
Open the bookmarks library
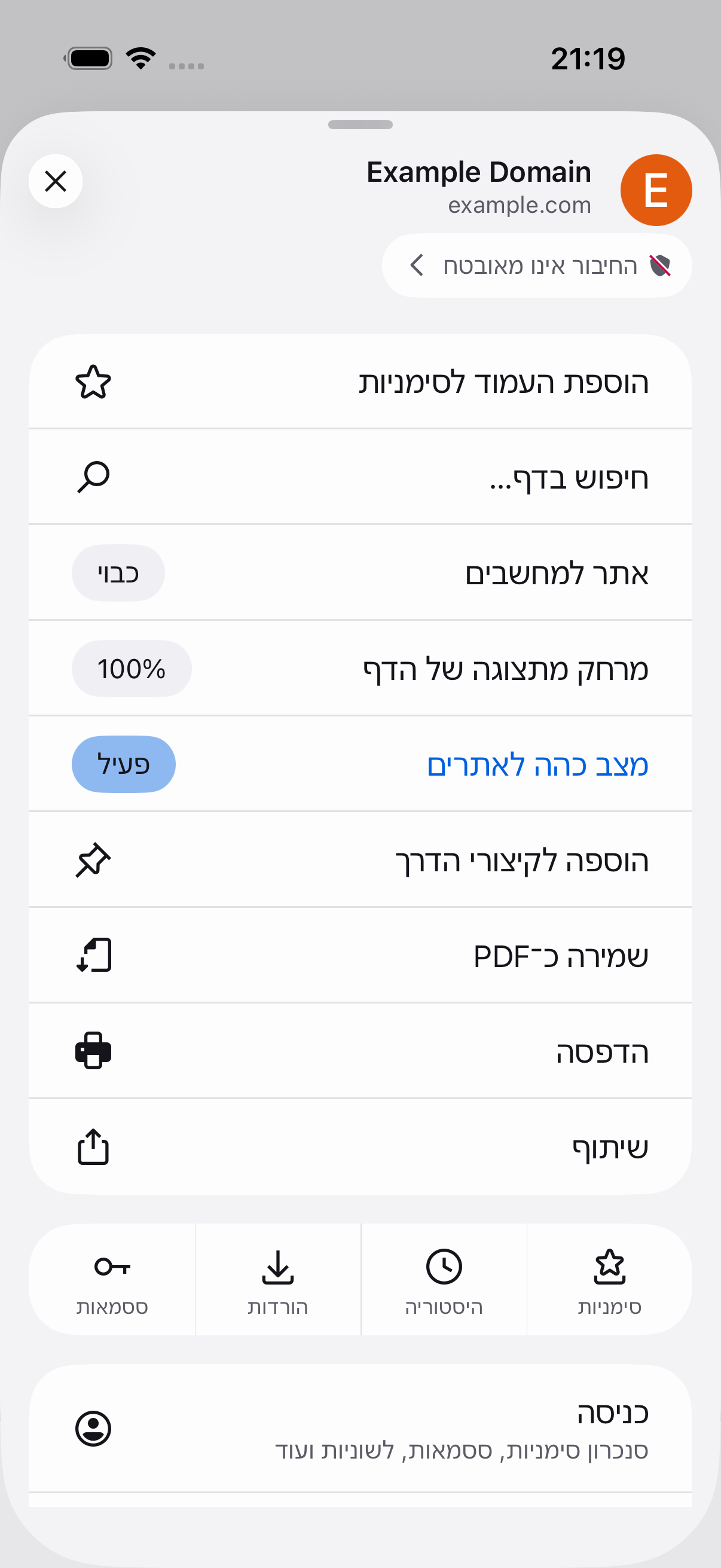610,1280
